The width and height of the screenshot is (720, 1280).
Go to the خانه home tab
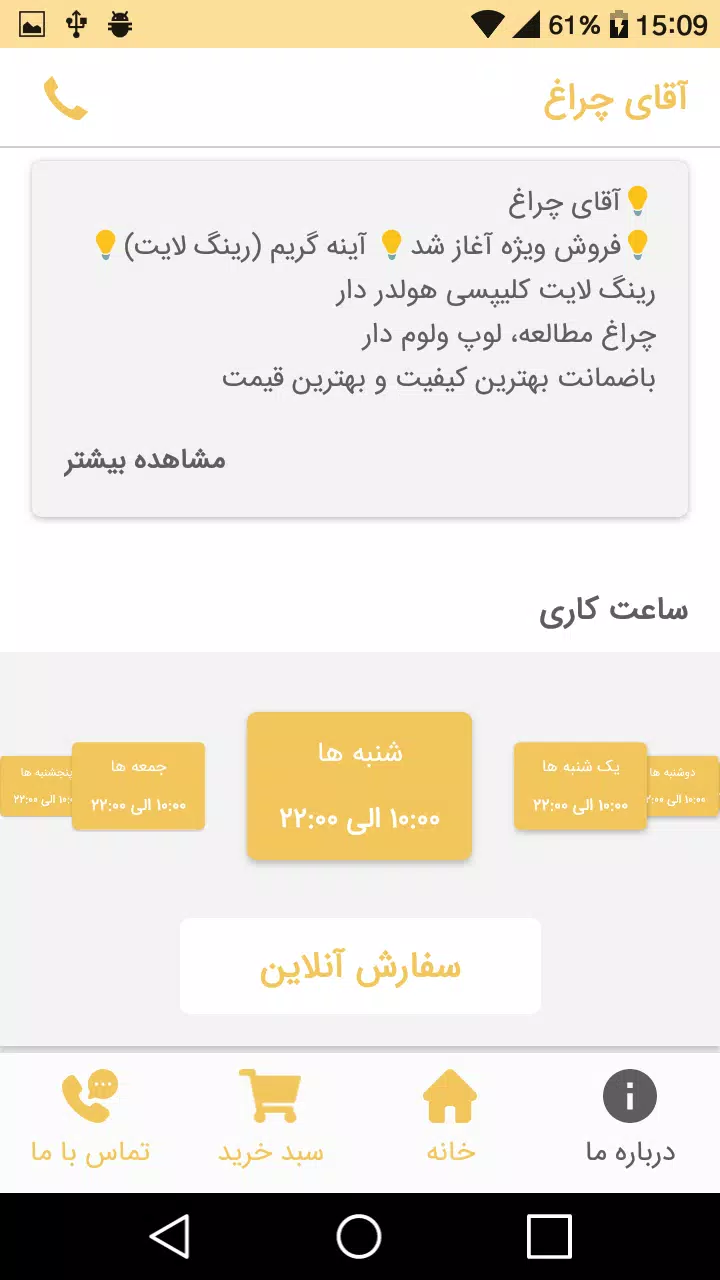point(450,1118)
